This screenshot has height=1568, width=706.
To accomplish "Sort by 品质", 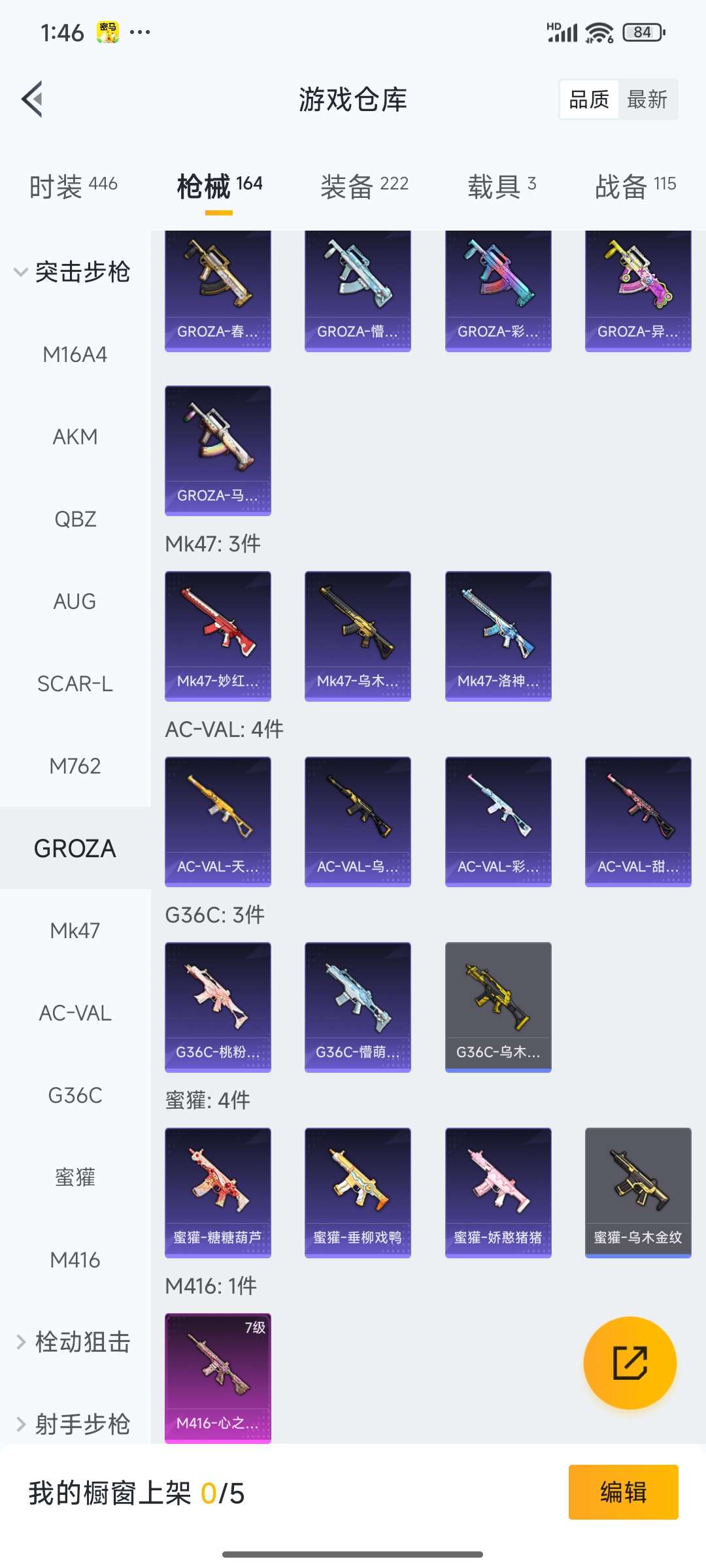I will click(589, 99).
